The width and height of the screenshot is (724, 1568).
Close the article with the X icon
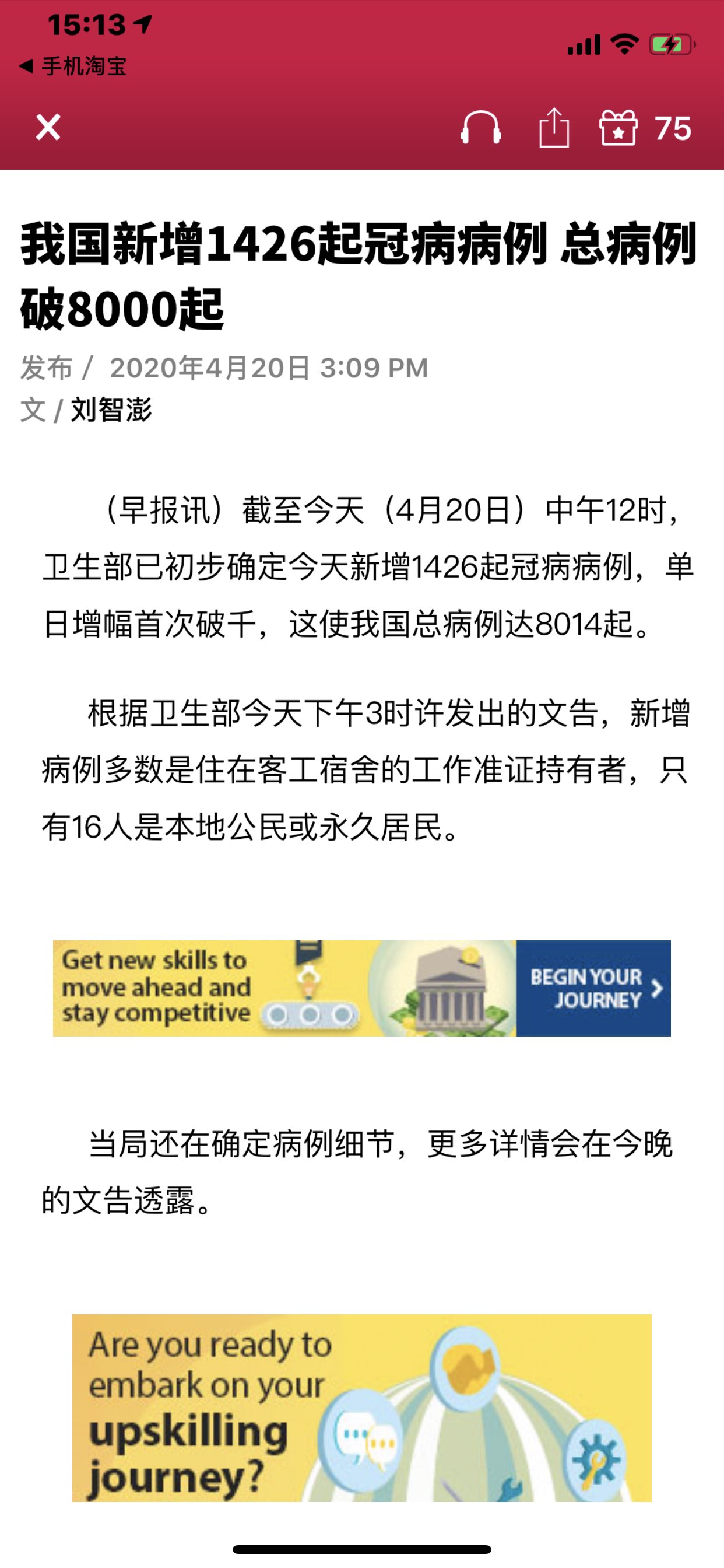48,127
